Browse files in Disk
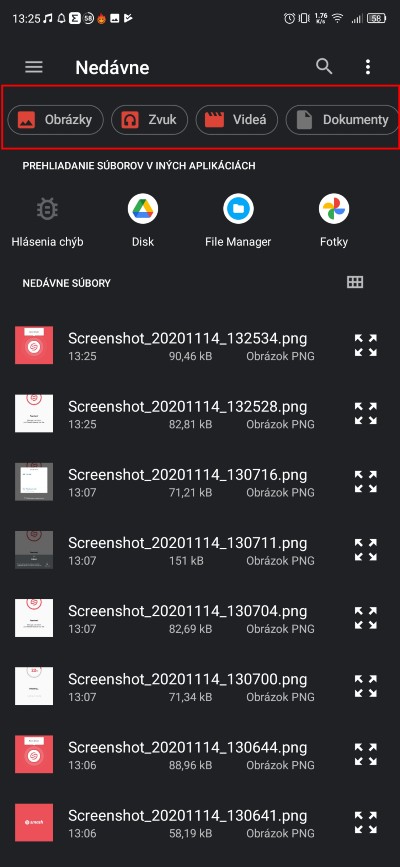Screen dimensions: 400x867 143,220
